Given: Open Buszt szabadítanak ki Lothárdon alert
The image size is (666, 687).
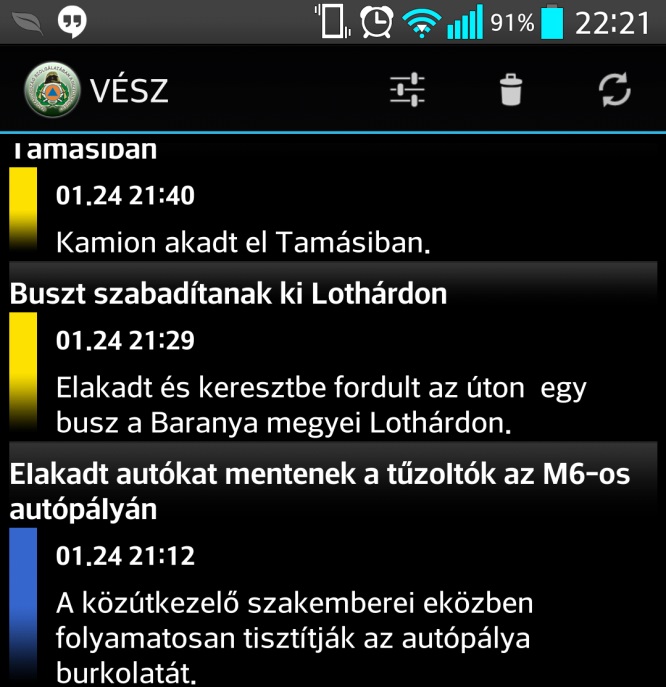Looking at the screenshot, I should (x=229, y=294).
